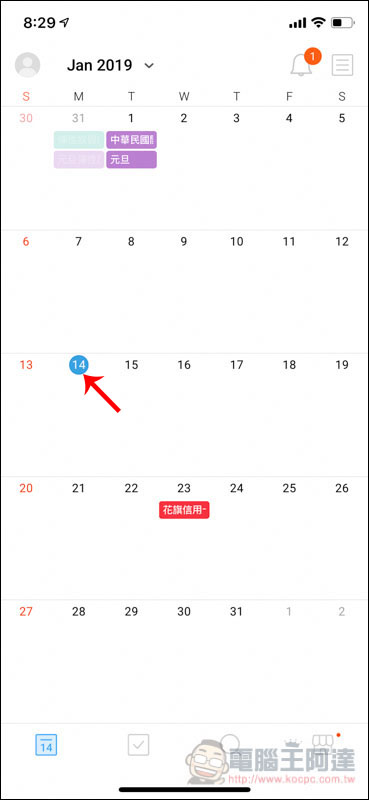
Task: Open the notifications bell
Action: (301, 65)
